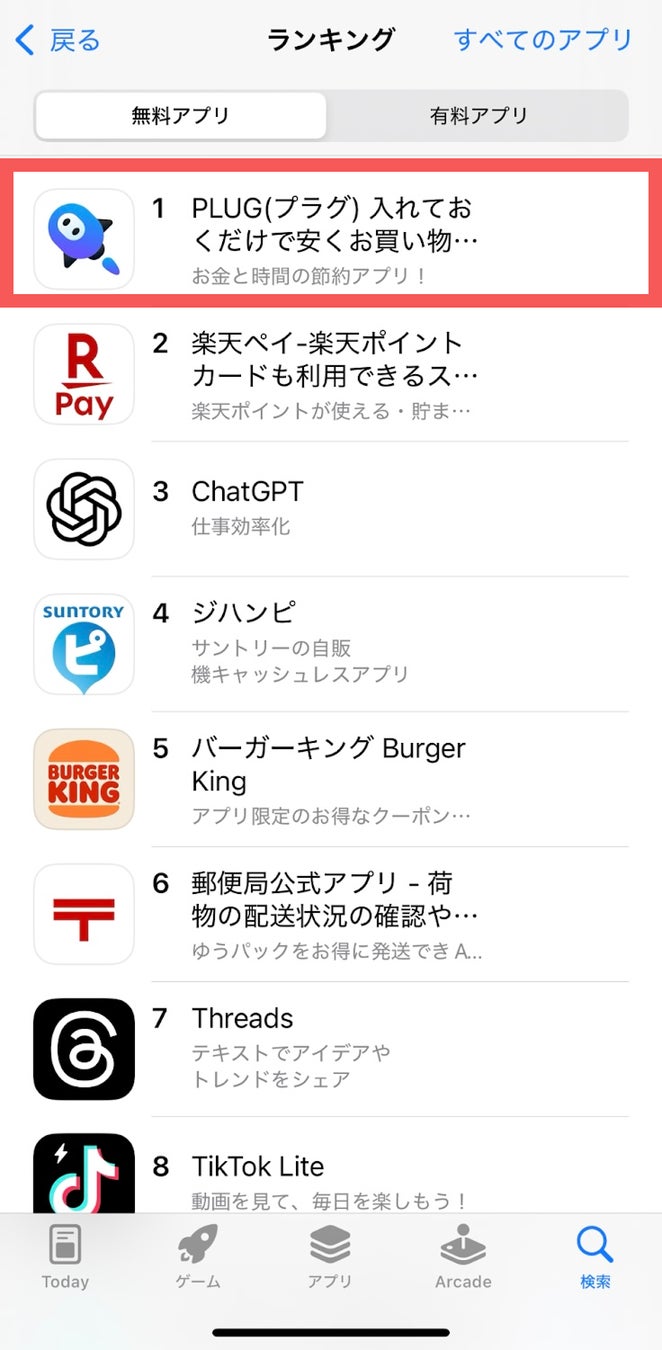662x1350 pixels.
Task: Switch to the Today tab
Action: pos(65,1257)
